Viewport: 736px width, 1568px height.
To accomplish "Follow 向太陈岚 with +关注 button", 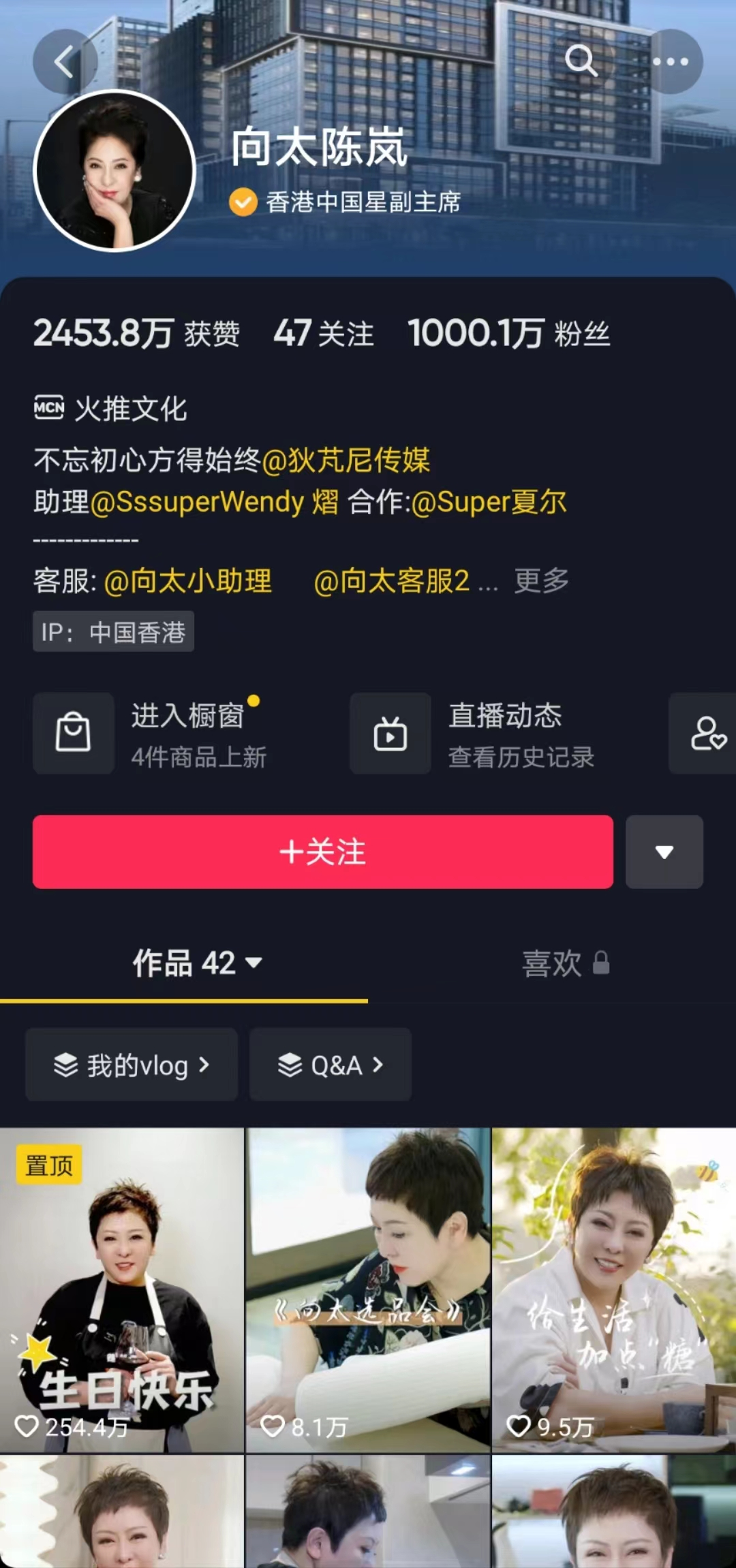I will coord(322,852).
